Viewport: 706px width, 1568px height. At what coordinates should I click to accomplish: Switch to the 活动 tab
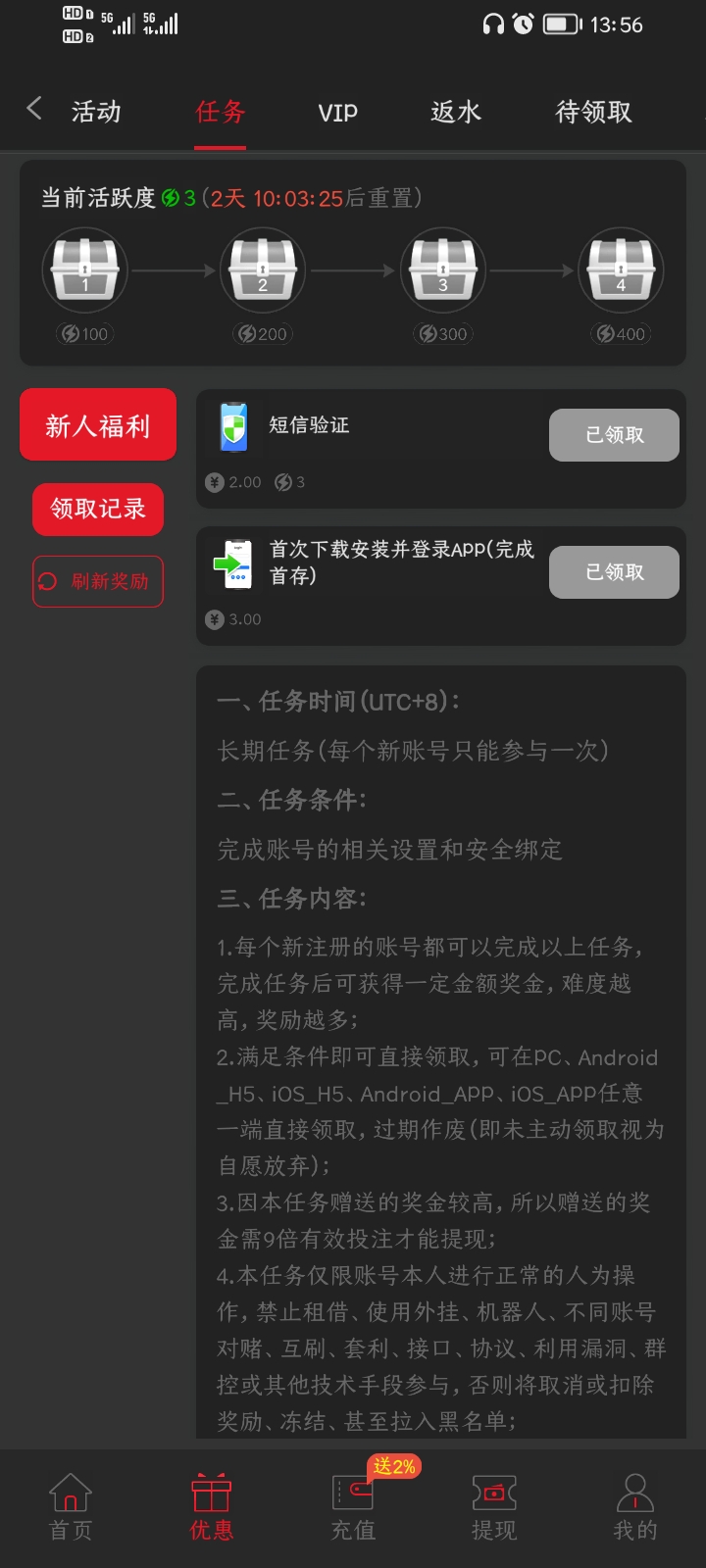[x=96, y=112]
